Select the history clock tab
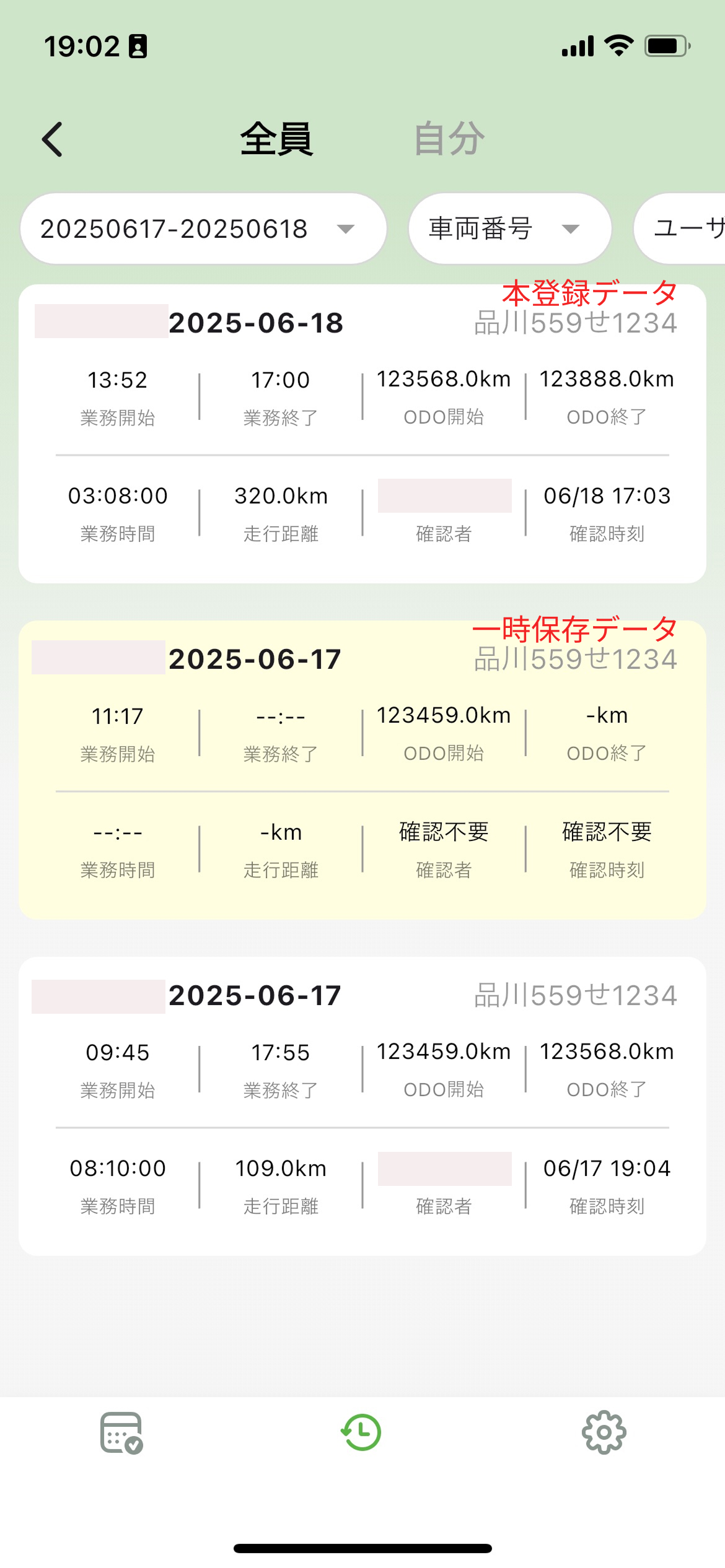The width and height of the screenshot is (725, 1568). (x=361, y=1433)
